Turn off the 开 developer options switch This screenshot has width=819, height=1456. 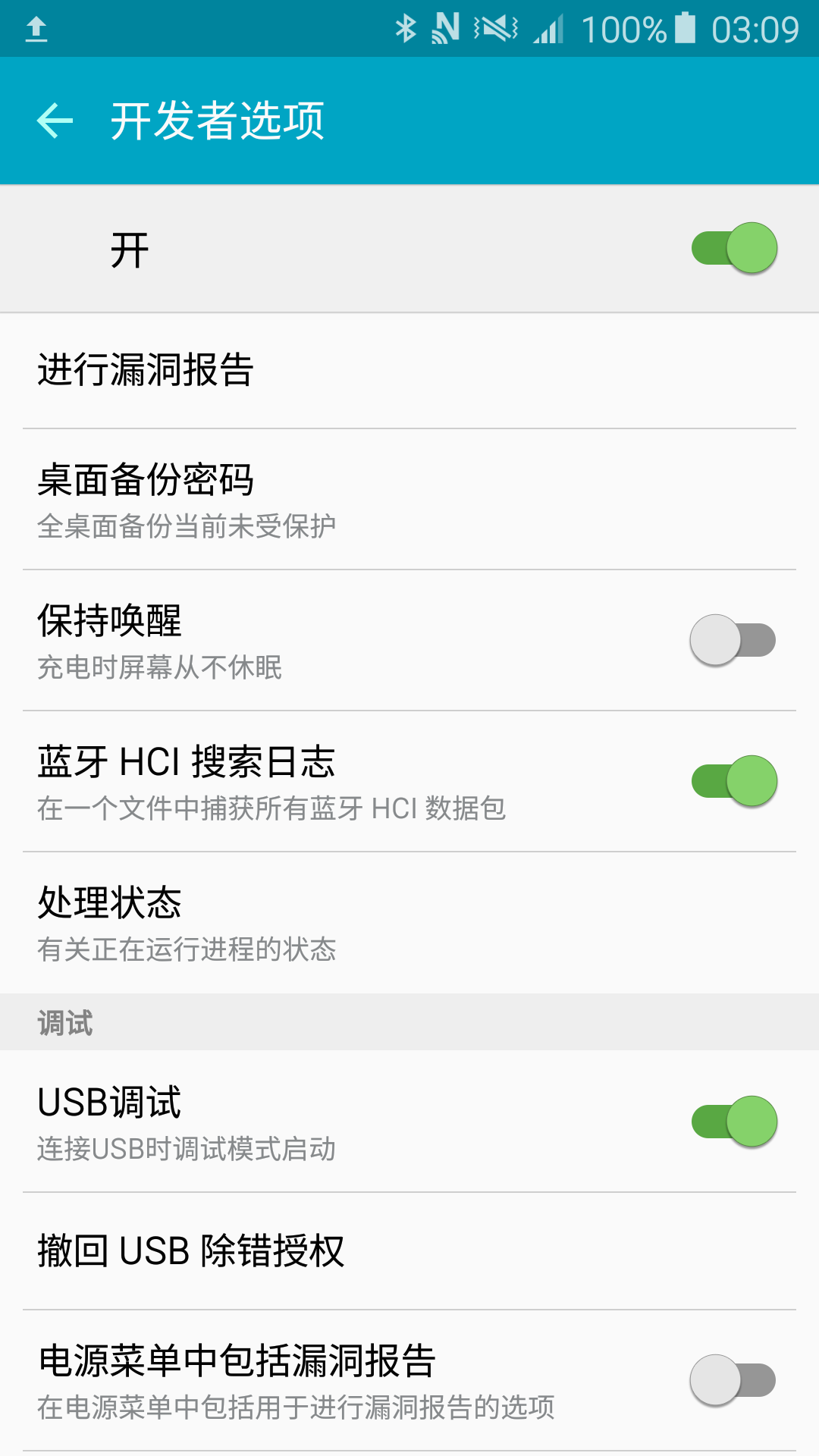click(733, 248)
